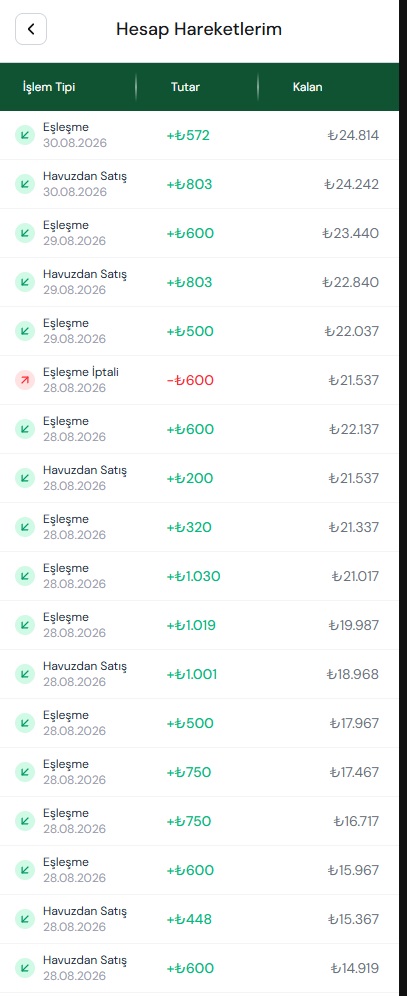Viewport: 407px width, 996px height.
Task: Select the Havuzdan Satış entry of +₺1.001
Action: tap(199, 674)
